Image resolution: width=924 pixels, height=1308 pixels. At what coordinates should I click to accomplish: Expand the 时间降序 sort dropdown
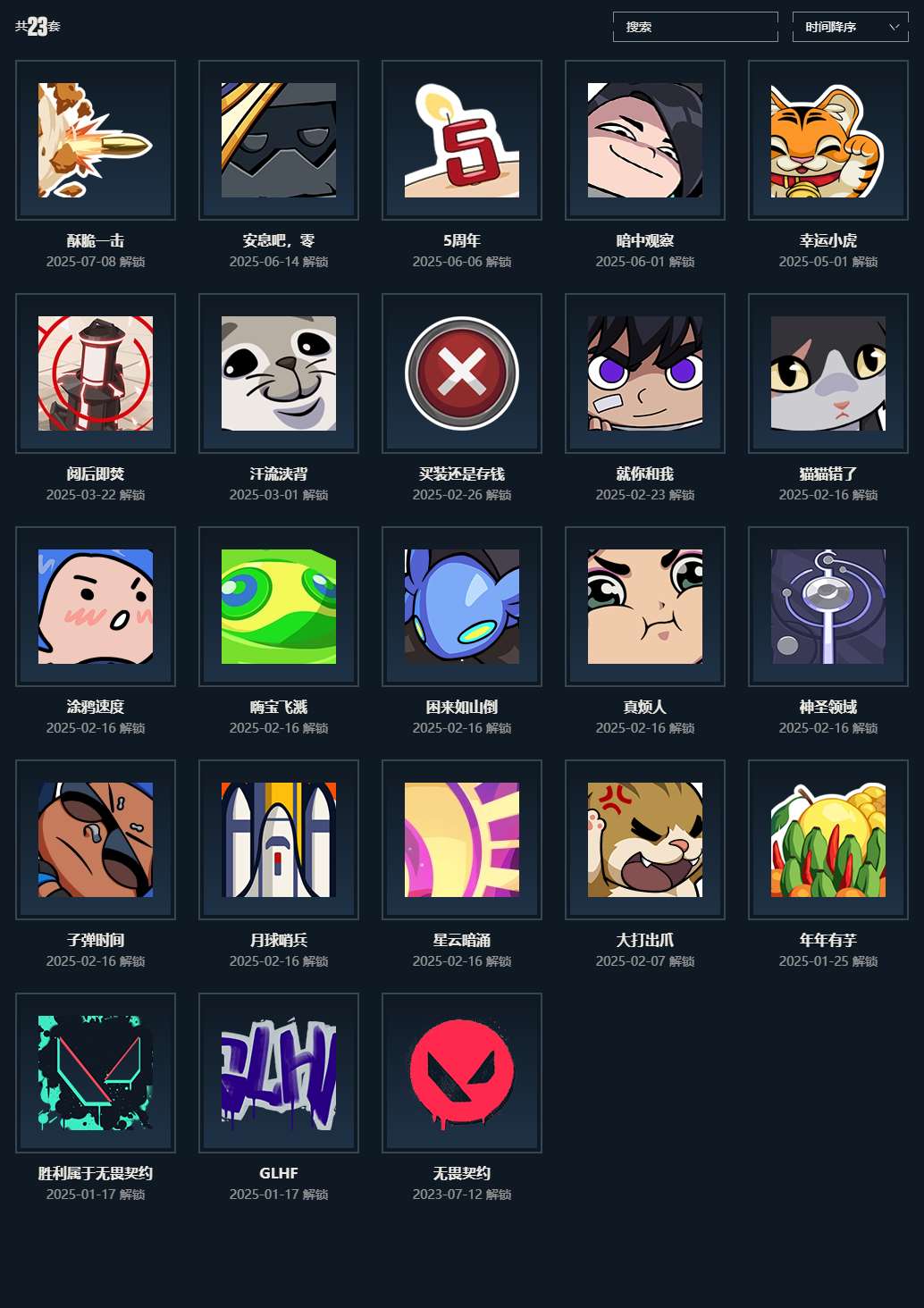click(x=850, y=27)
